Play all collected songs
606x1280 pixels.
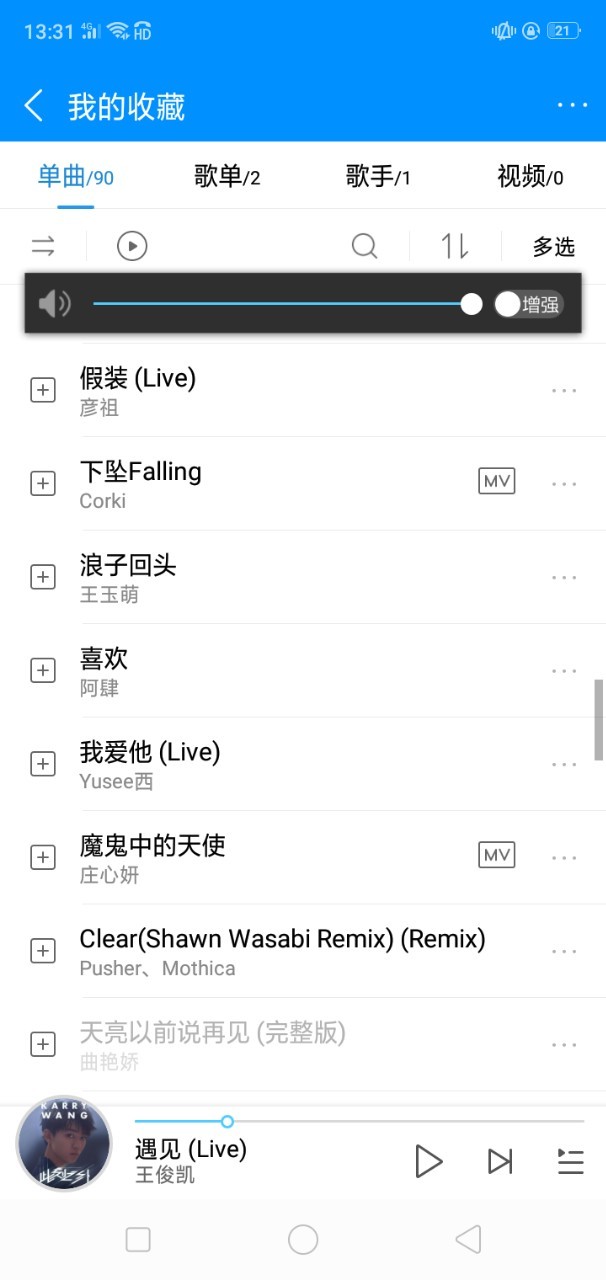[132, 245]
